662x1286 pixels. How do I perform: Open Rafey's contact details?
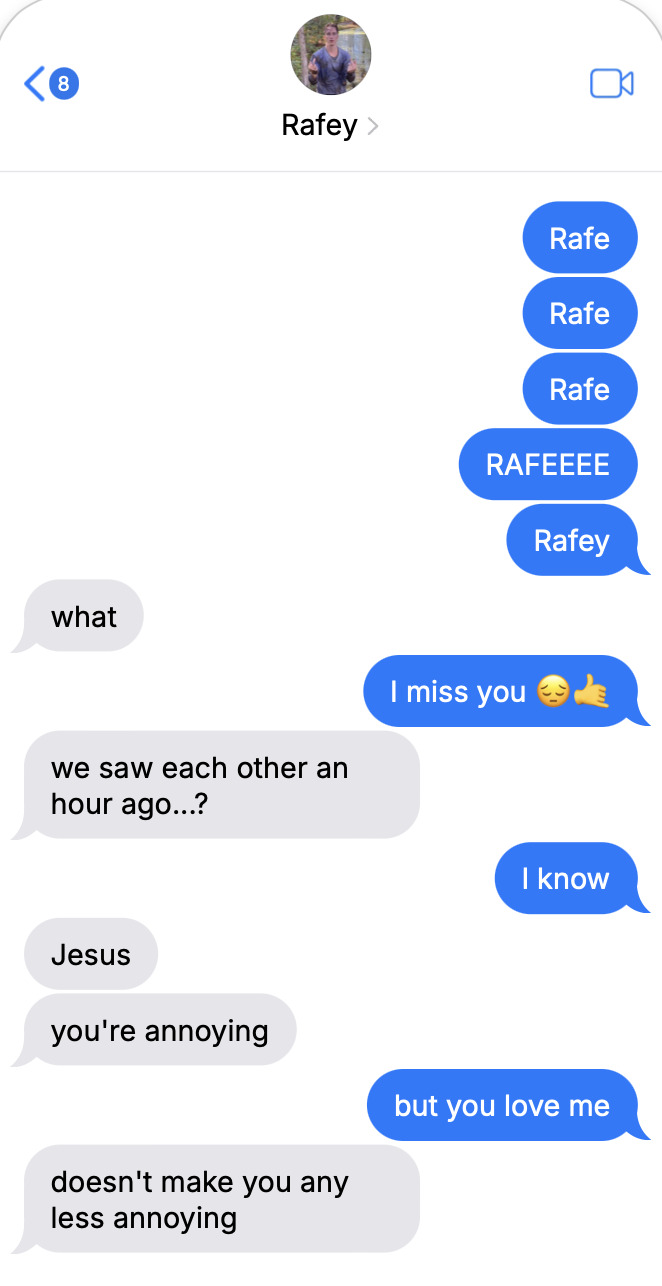[330, 126]
